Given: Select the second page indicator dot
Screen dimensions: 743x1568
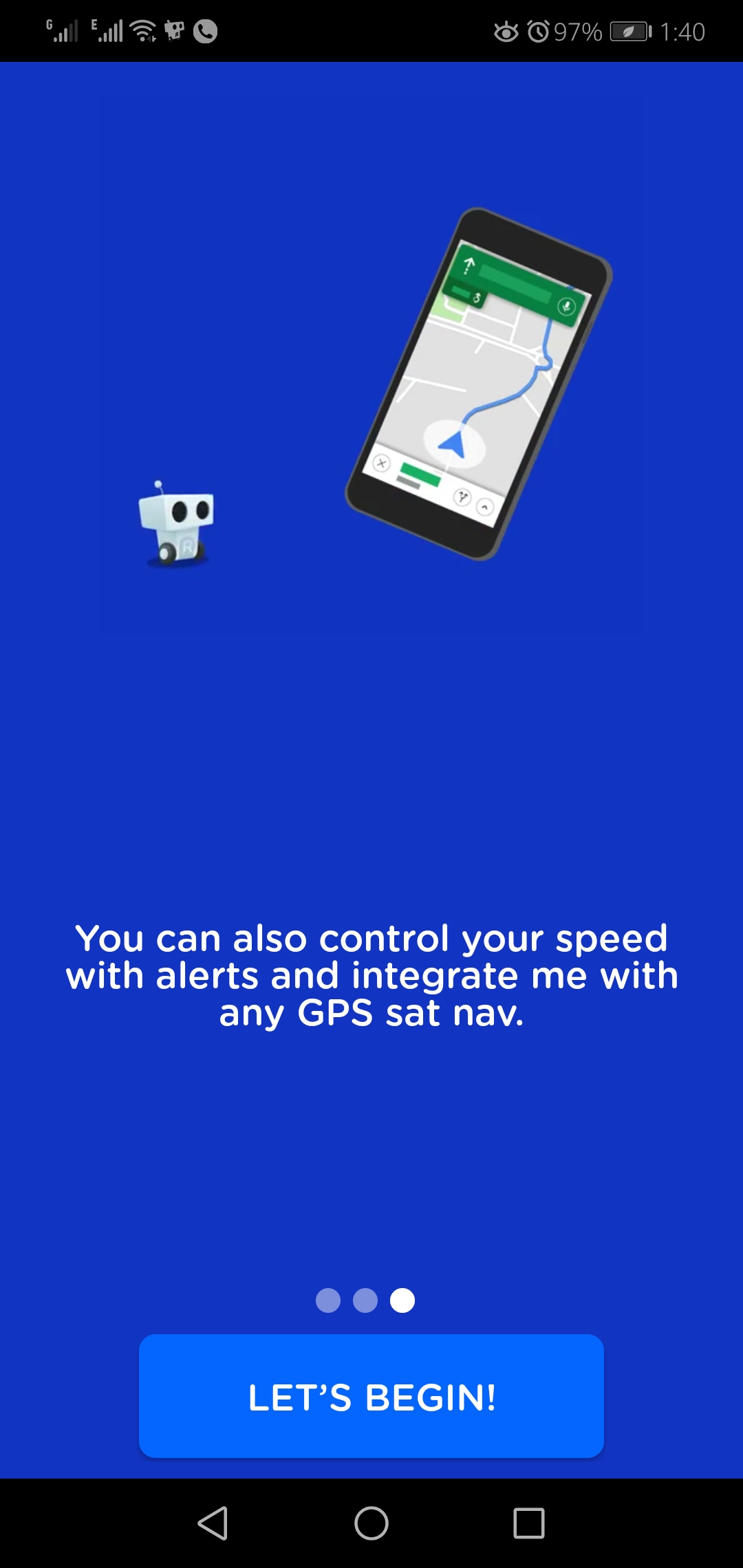Looking at the screenshot, I should click(x=365, y=1300).
